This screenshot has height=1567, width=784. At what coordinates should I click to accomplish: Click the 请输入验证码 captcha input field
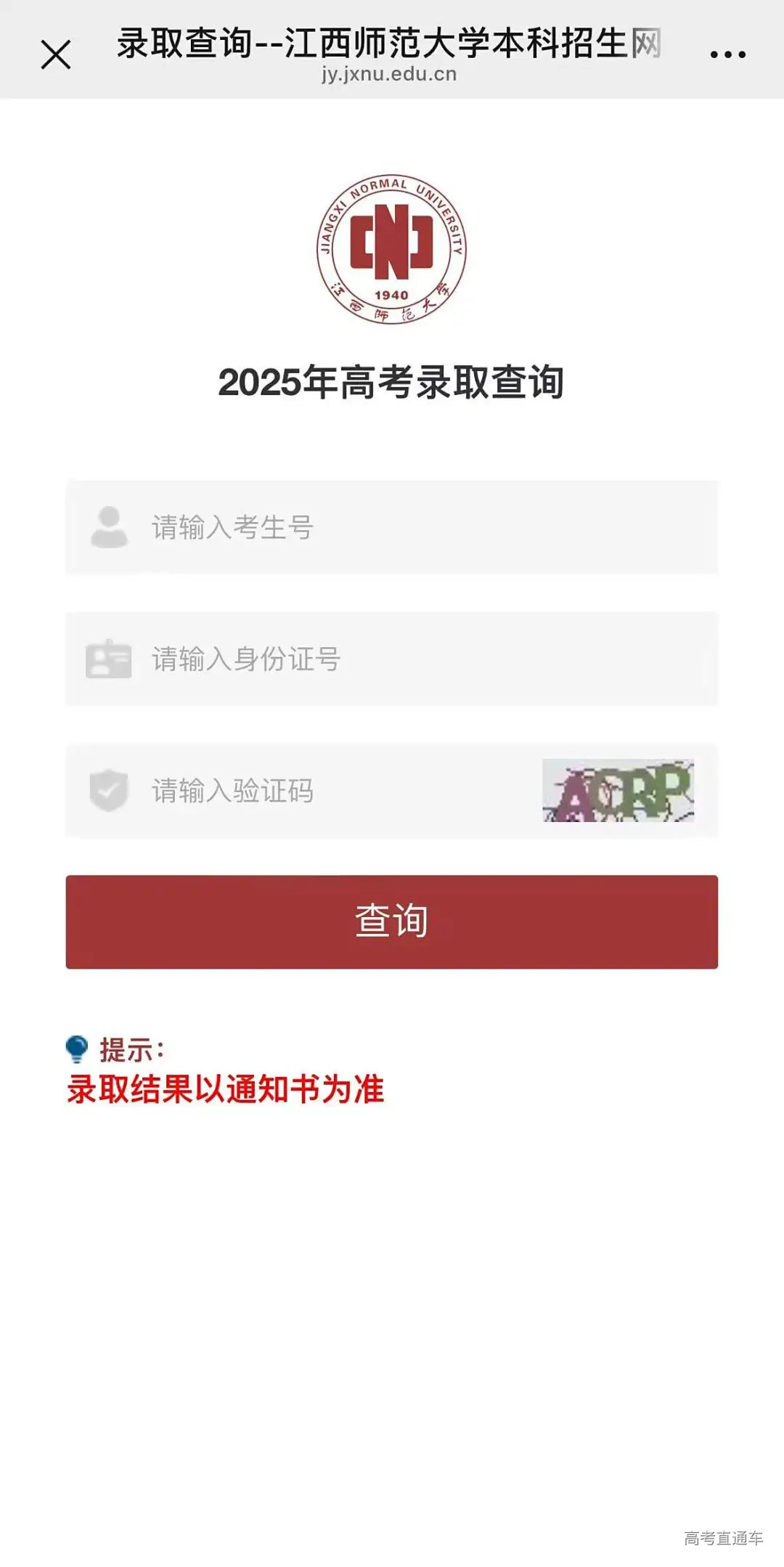[x=290, y=791]
